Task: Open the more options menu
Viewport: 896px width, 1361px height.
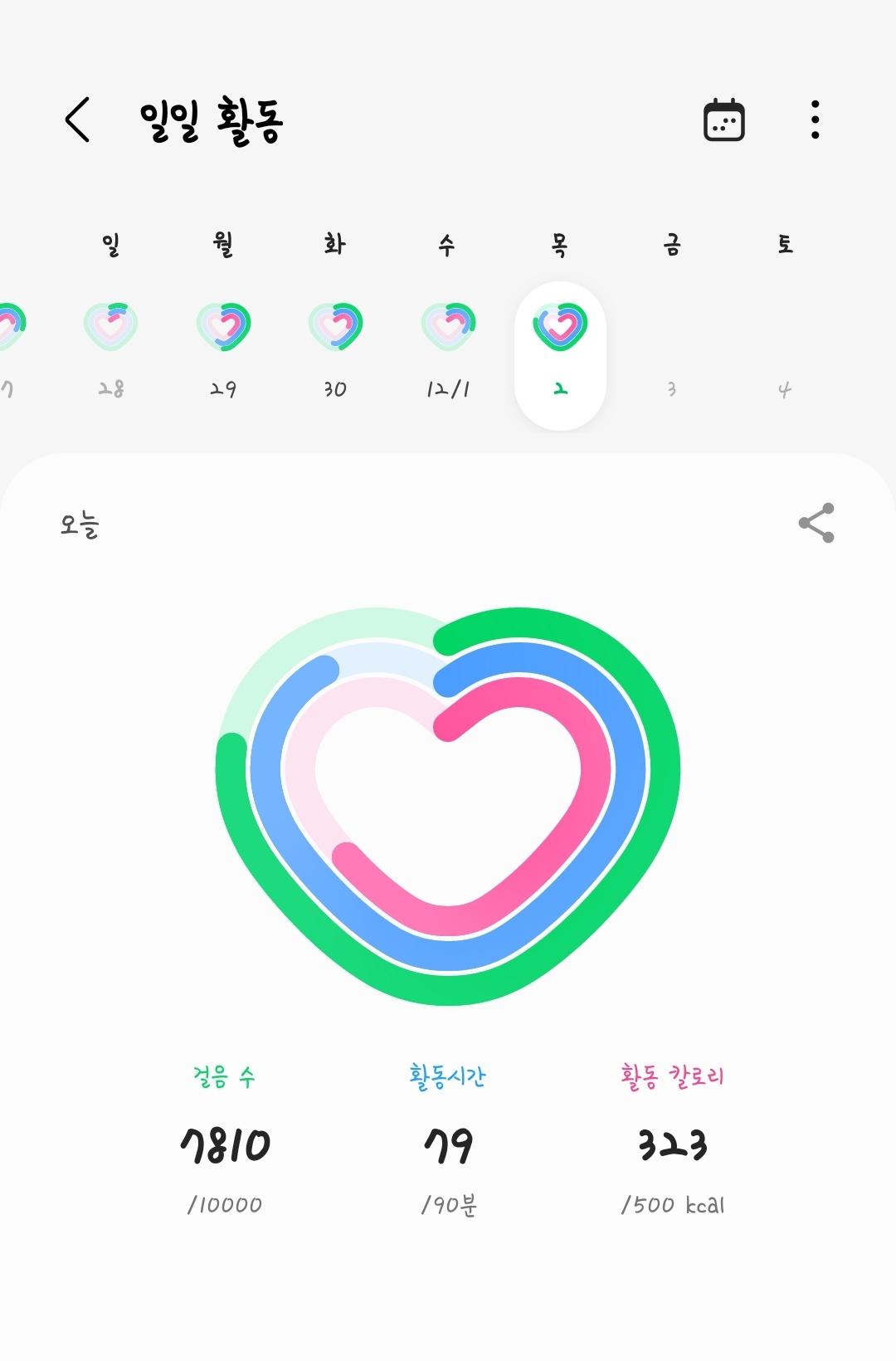Action: coord(816,120)
